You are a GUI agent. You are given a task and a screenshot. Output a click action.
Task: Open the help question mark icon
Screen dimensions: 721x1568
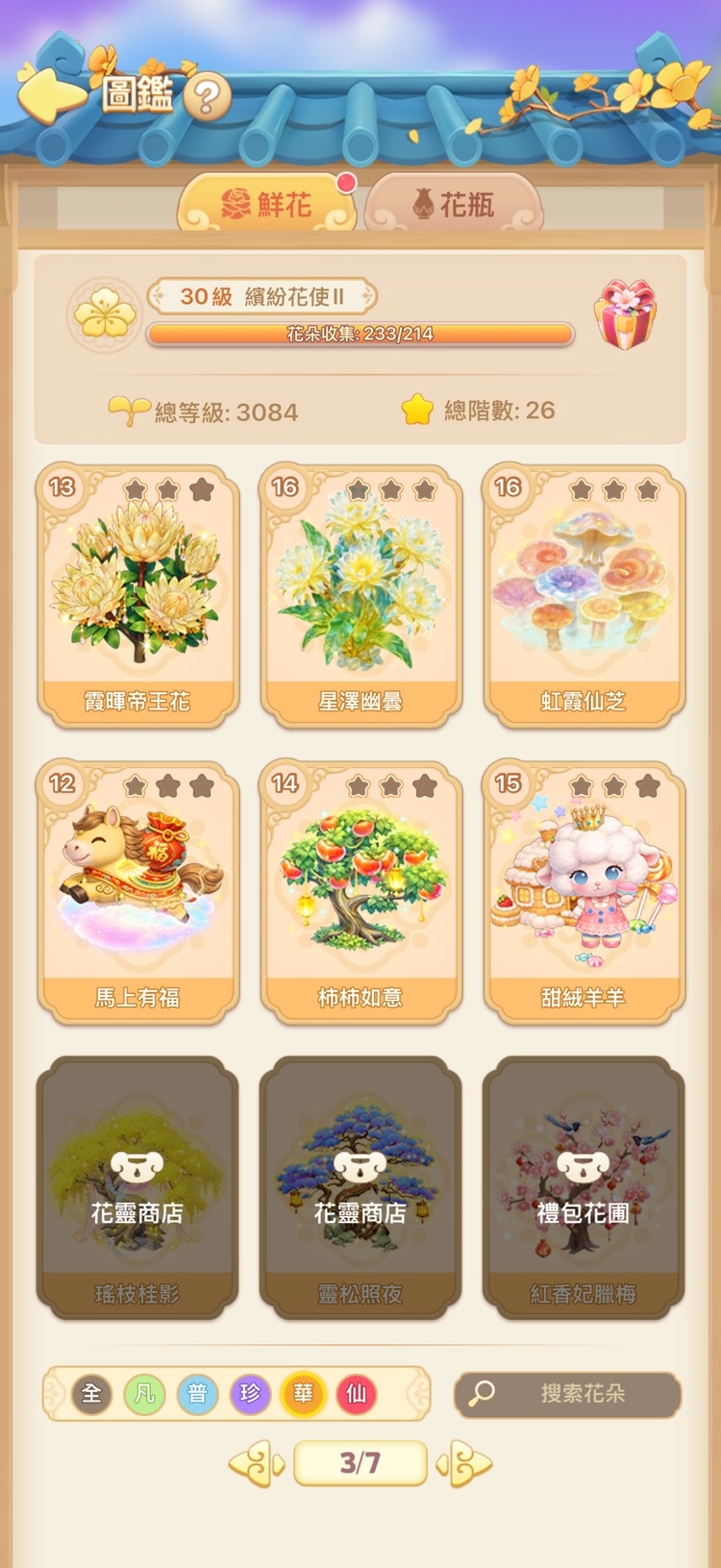point(210,95)
